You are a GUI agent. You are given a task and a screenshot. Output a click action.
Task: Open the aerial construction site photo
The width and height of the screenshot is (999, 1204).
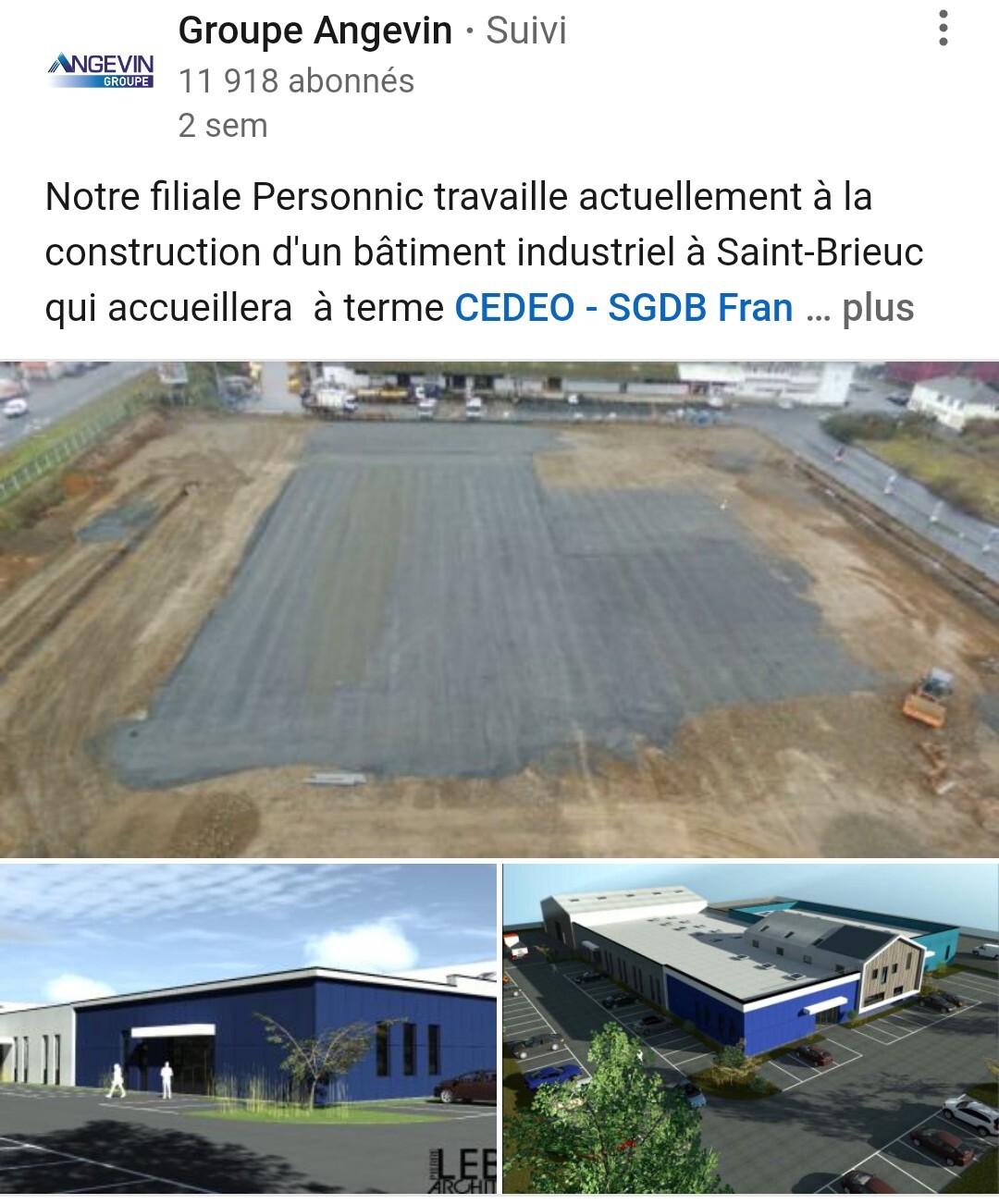coord(499,608)
